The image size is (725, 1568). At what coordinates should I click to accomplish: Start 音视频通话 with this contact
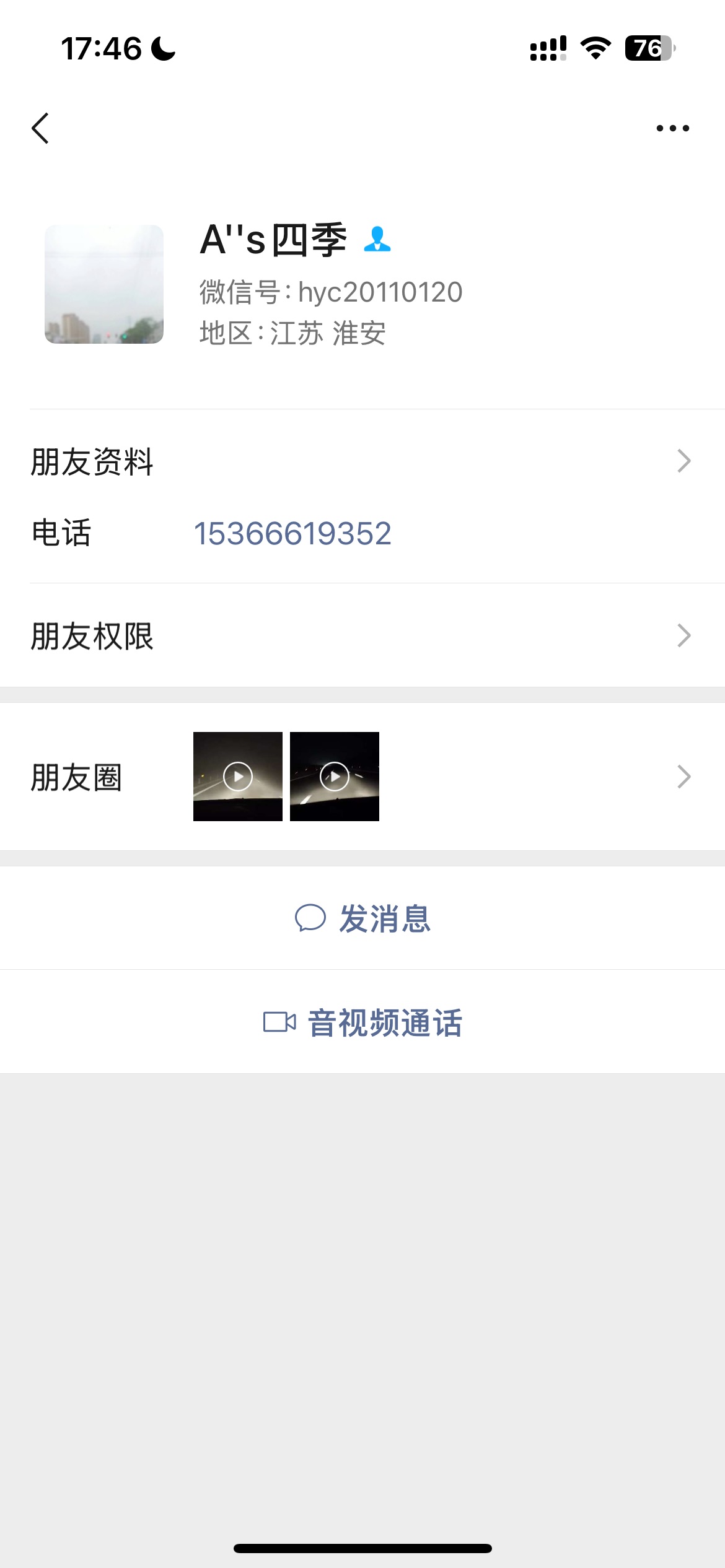click(x=362, y=1022)
